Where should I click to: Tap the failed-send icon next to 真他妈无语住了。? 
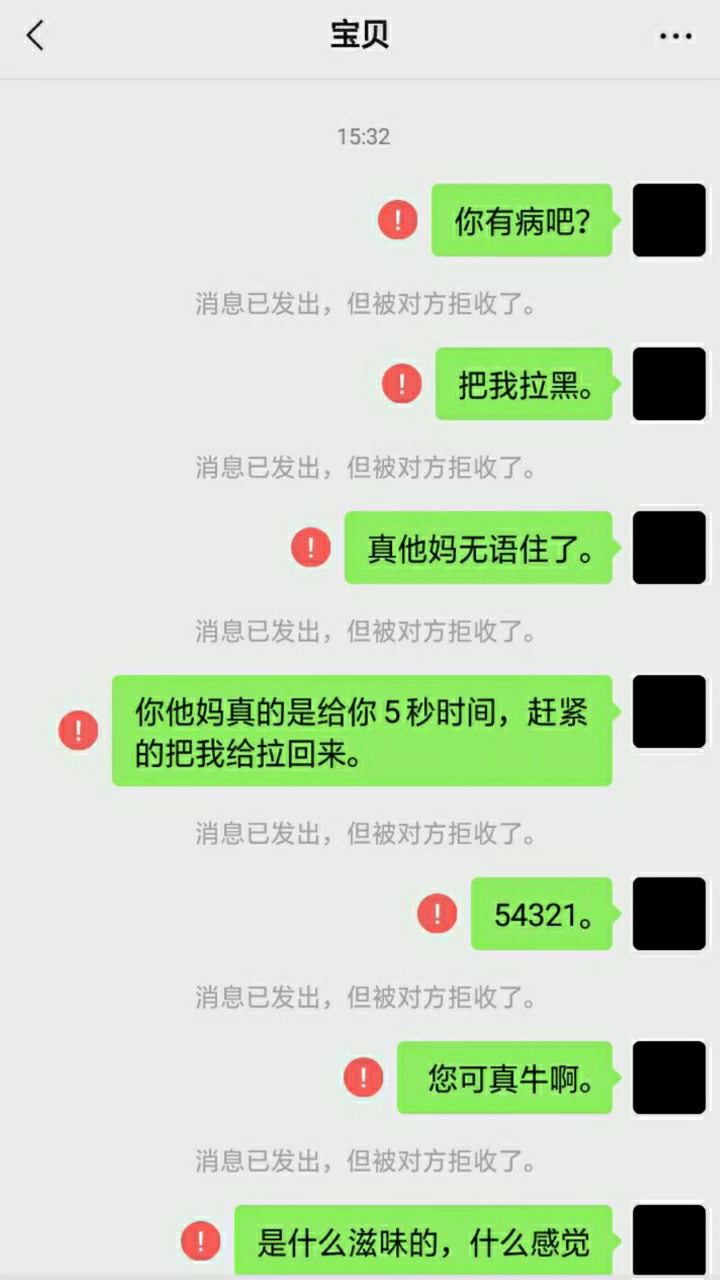point(311,547)
